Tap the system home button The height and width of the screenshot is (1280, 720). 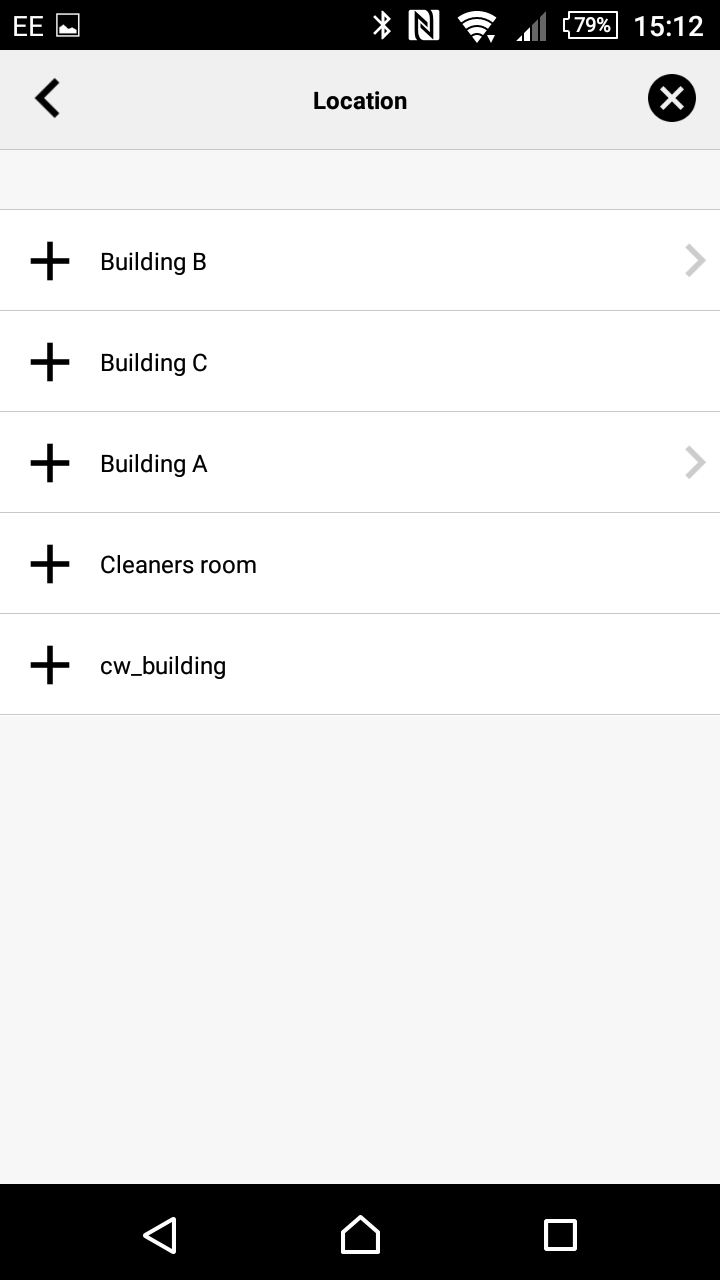360,1234
